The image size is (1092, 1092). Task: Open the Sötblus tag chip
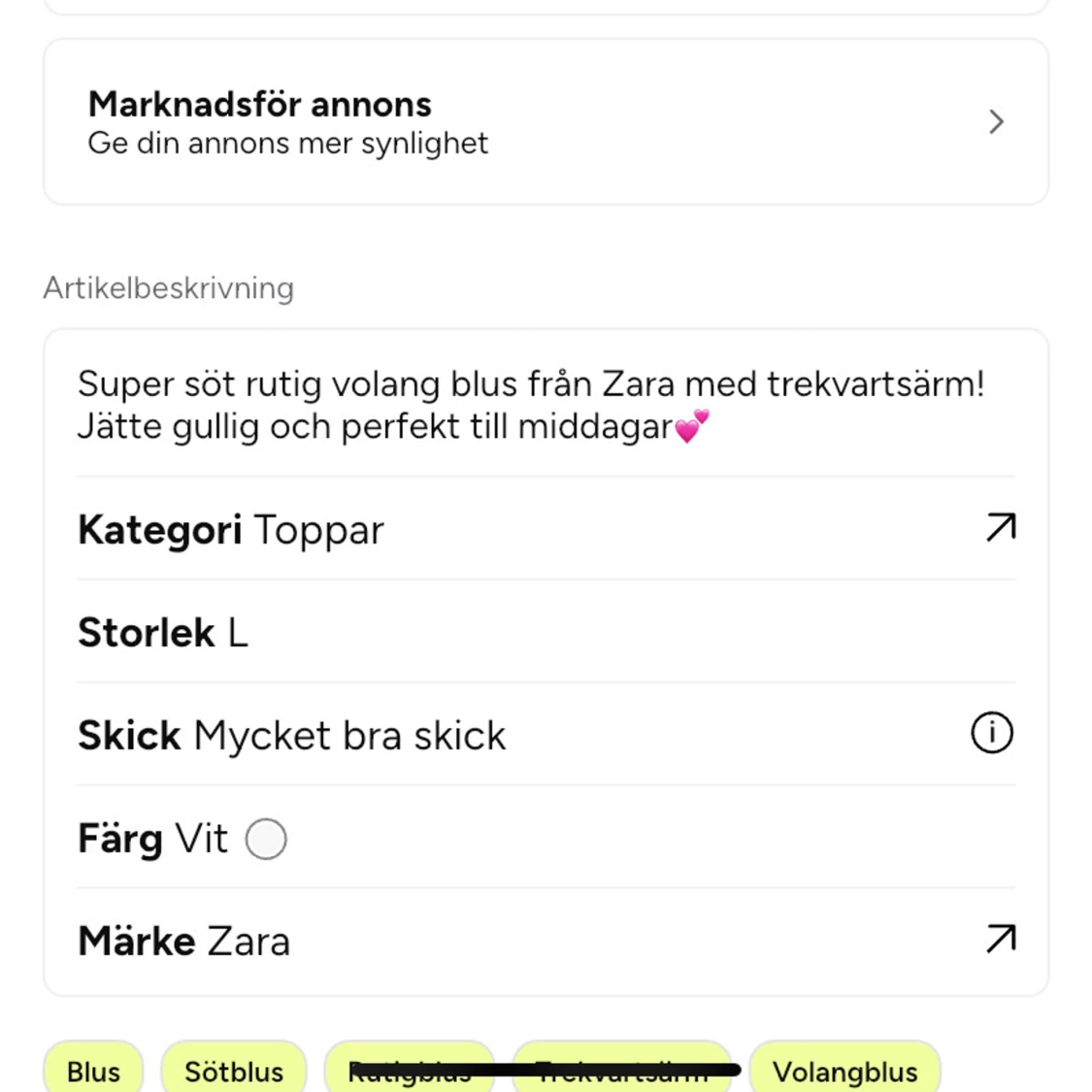pos(234,1071)
